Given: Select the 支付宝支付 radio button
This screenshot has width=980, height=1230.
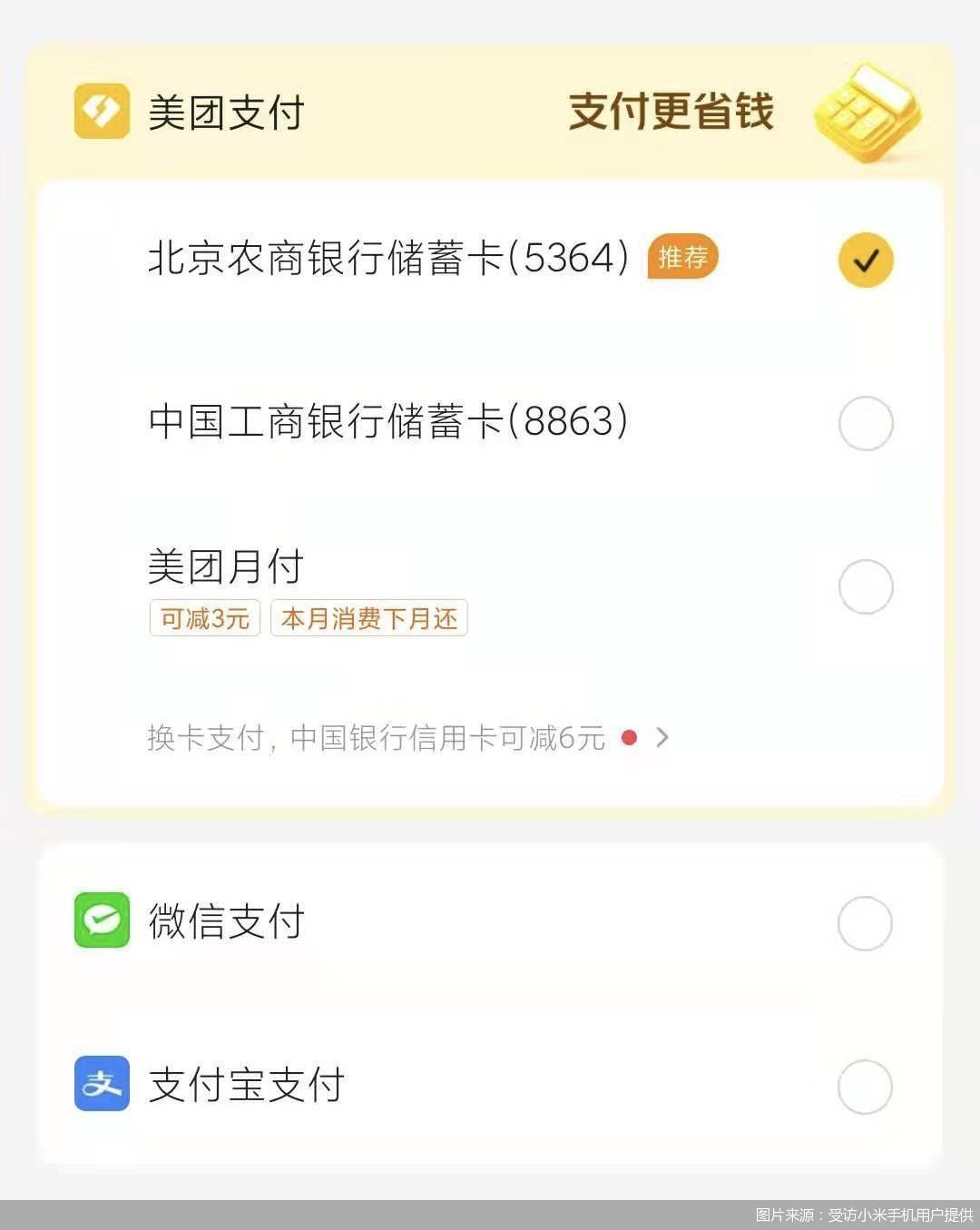Looking at the screenshot, I should (865, 1085).
